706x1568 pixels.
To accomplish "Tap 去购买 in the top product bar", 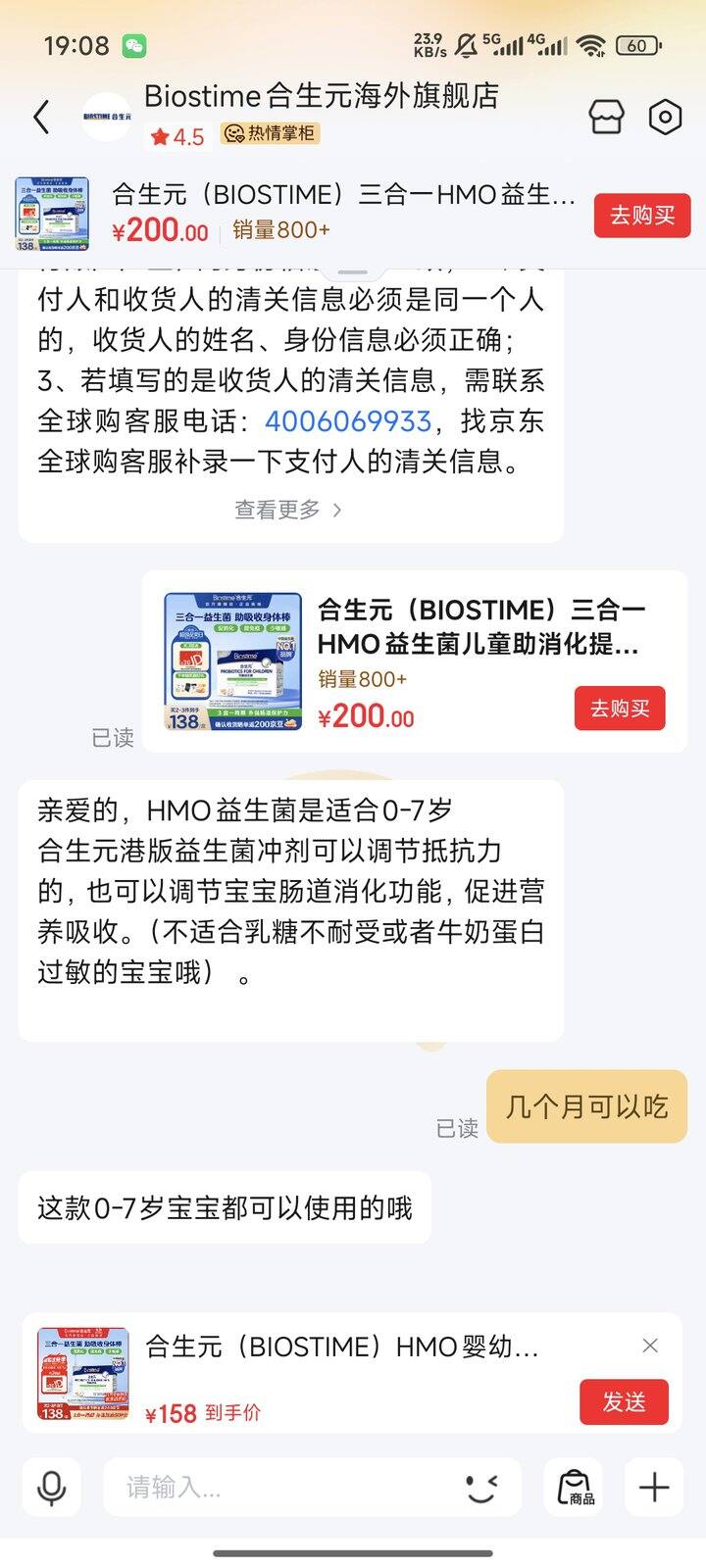I will pos(642,216).
